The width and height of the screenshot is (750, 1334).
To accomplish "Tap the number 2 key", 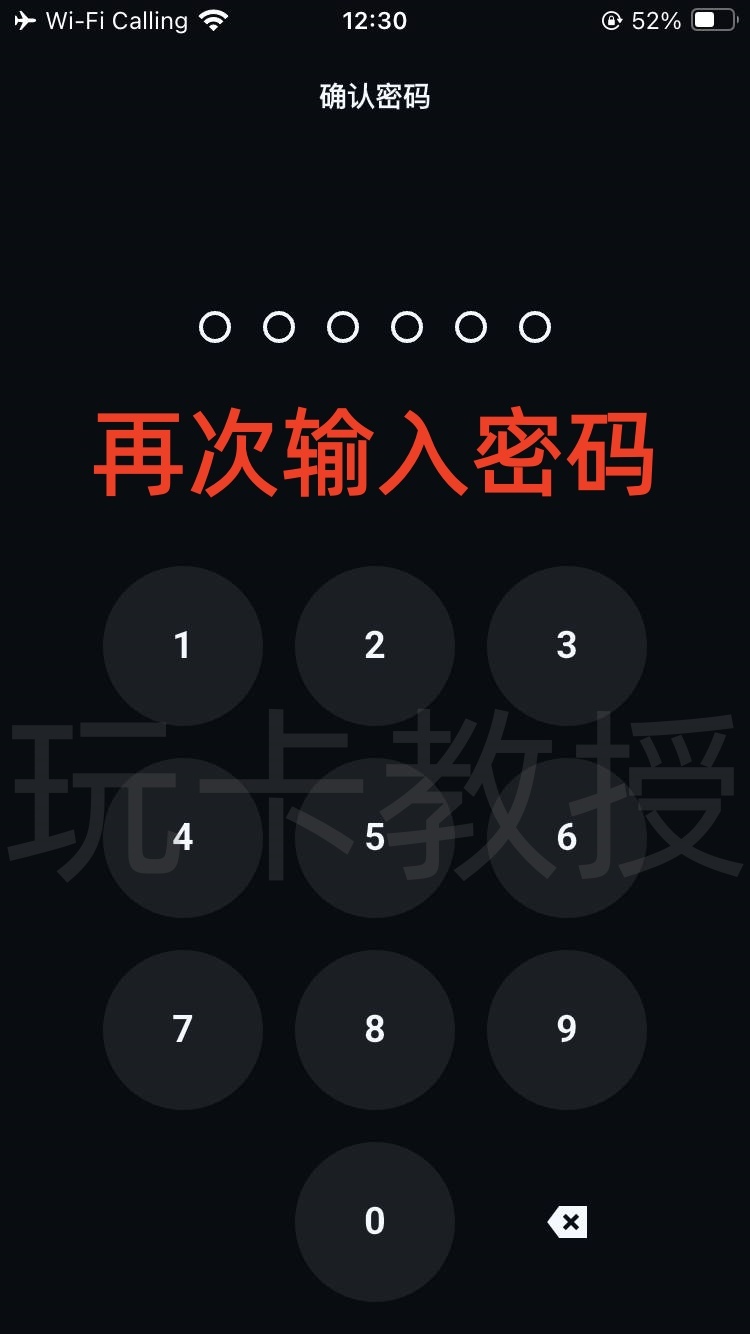I will [x=375, y=645].
